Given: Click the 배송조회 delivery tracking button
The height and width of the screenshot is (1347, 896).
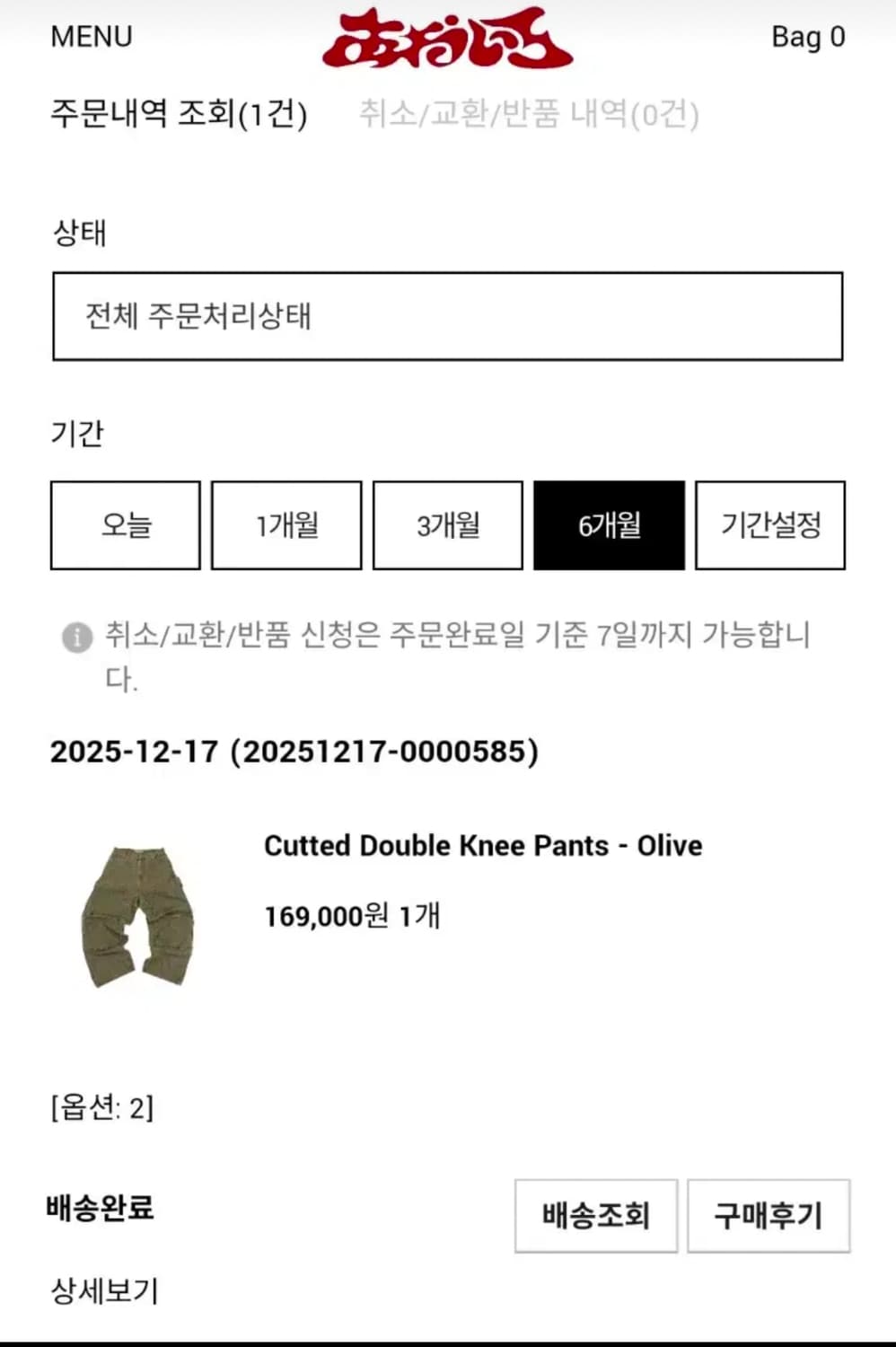Looking at the screenshot, I should pos(596,1216).
